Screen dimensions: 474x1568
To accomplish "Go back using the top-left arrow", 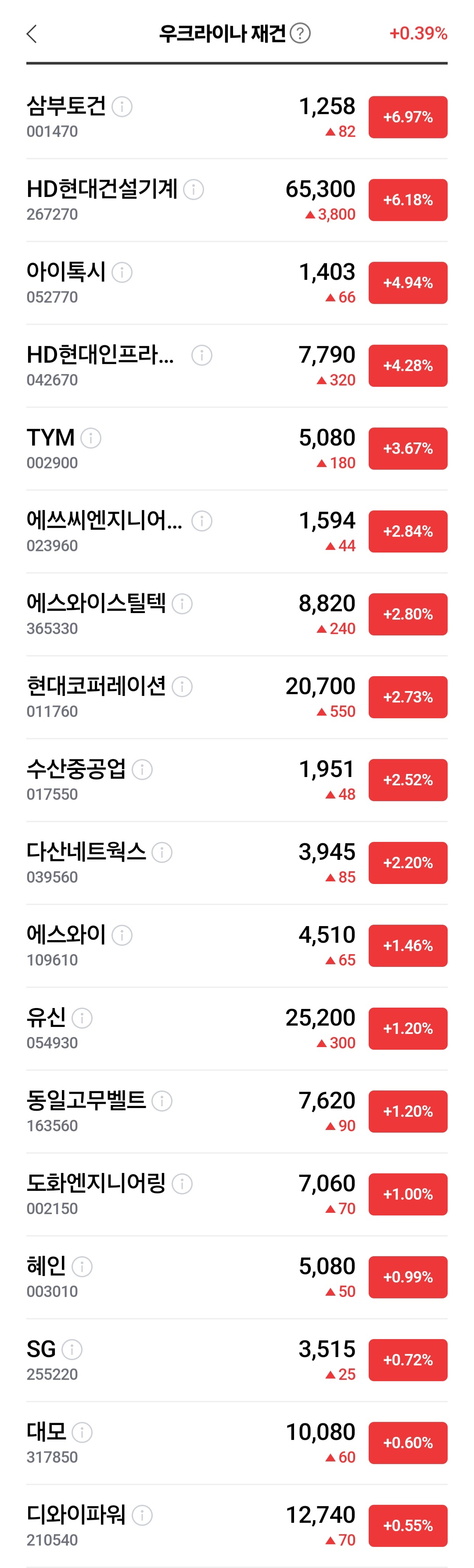I will click(32, 34).
